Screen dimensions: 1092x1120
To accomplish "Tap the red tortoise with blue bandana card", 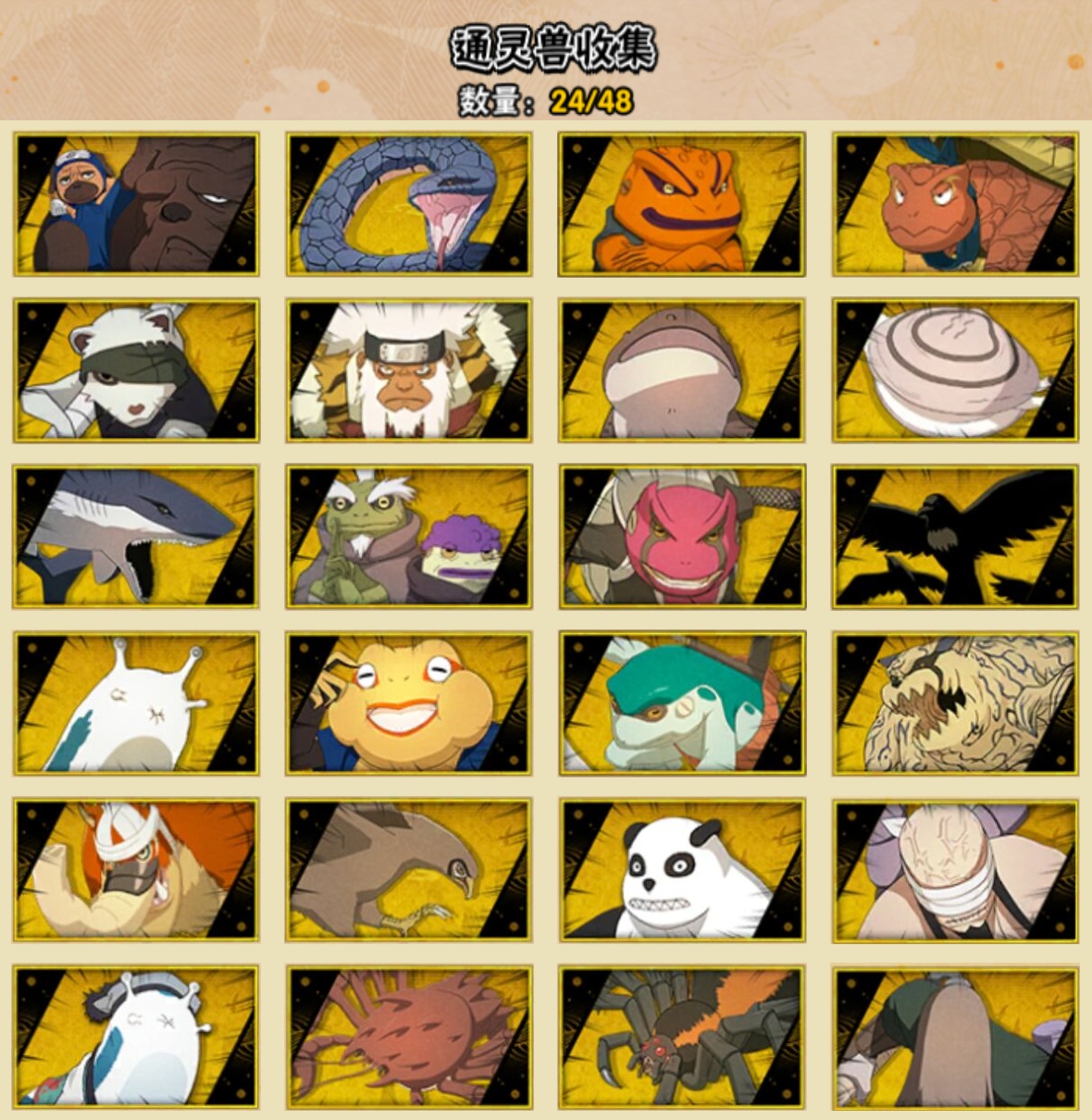I will (x=955, y=205).
